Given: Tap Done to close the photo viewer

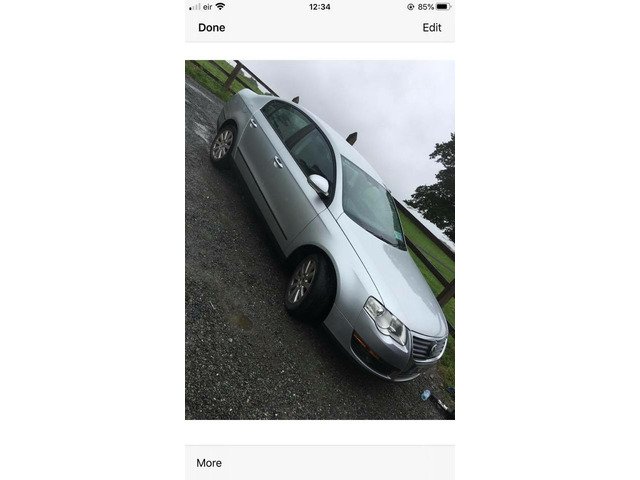Looking at the screenshot, I should coord(211,28).
